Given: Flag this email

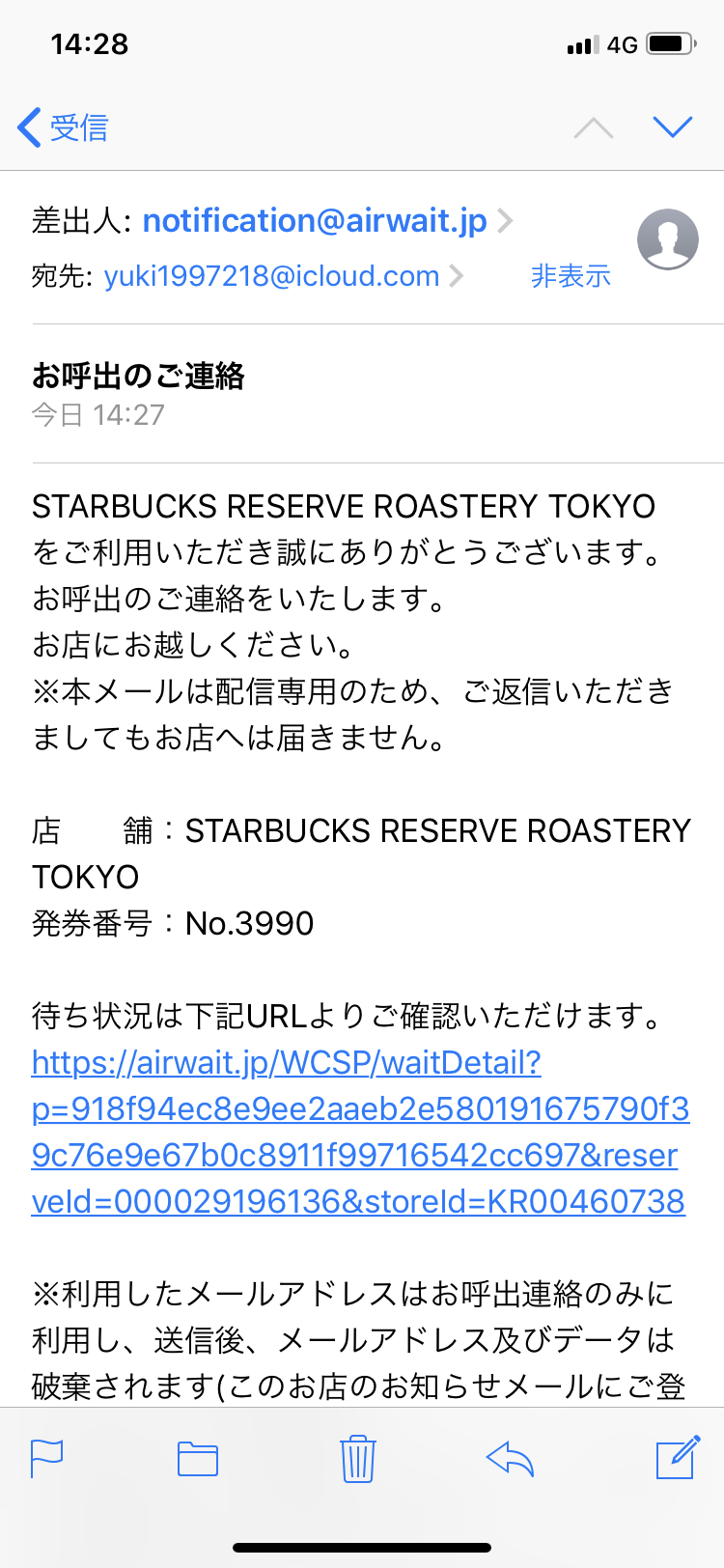Looking at the screenshot, I should coord(47,1458).
